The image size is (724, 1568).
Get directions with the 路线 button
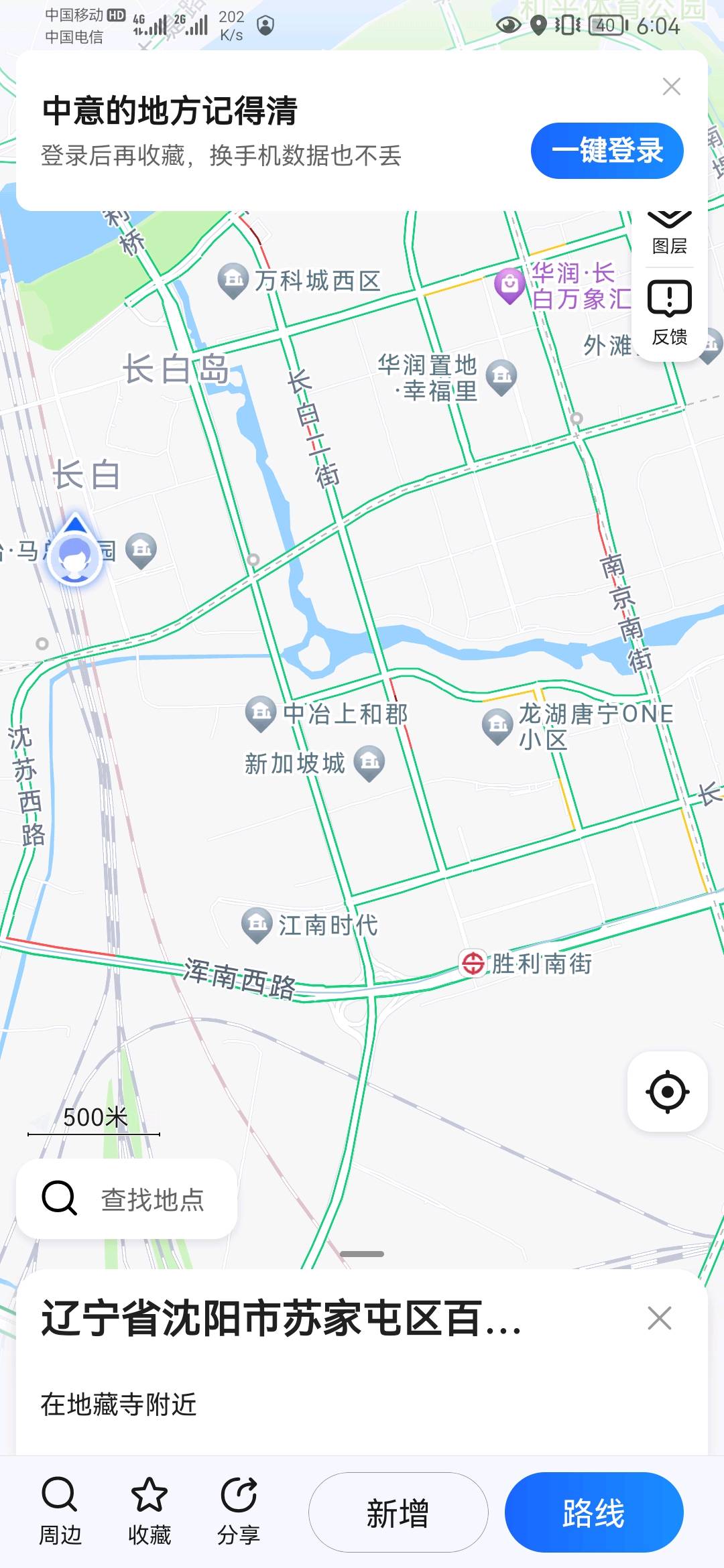(x=593, y=1512)
